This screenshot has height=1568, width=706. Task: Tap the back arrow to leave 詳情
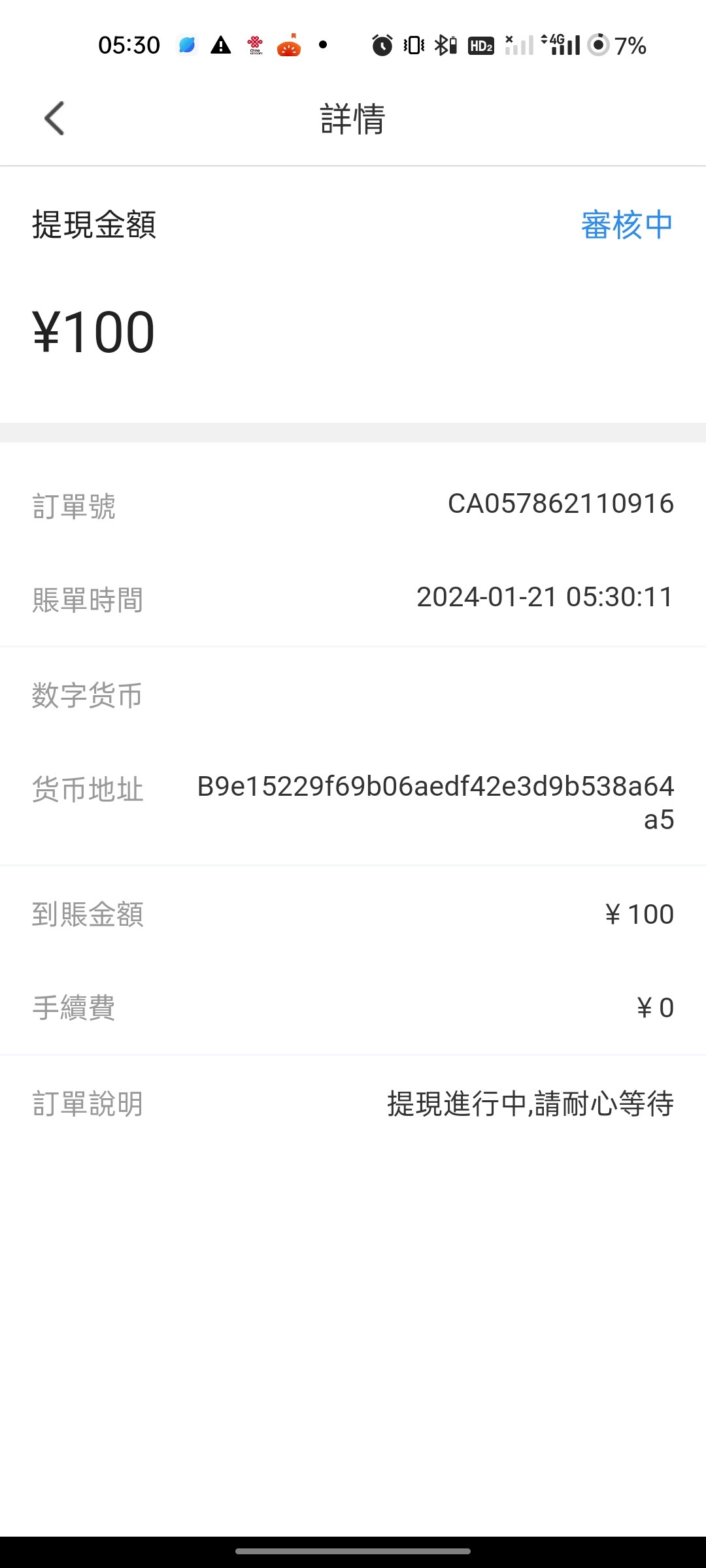52,118
